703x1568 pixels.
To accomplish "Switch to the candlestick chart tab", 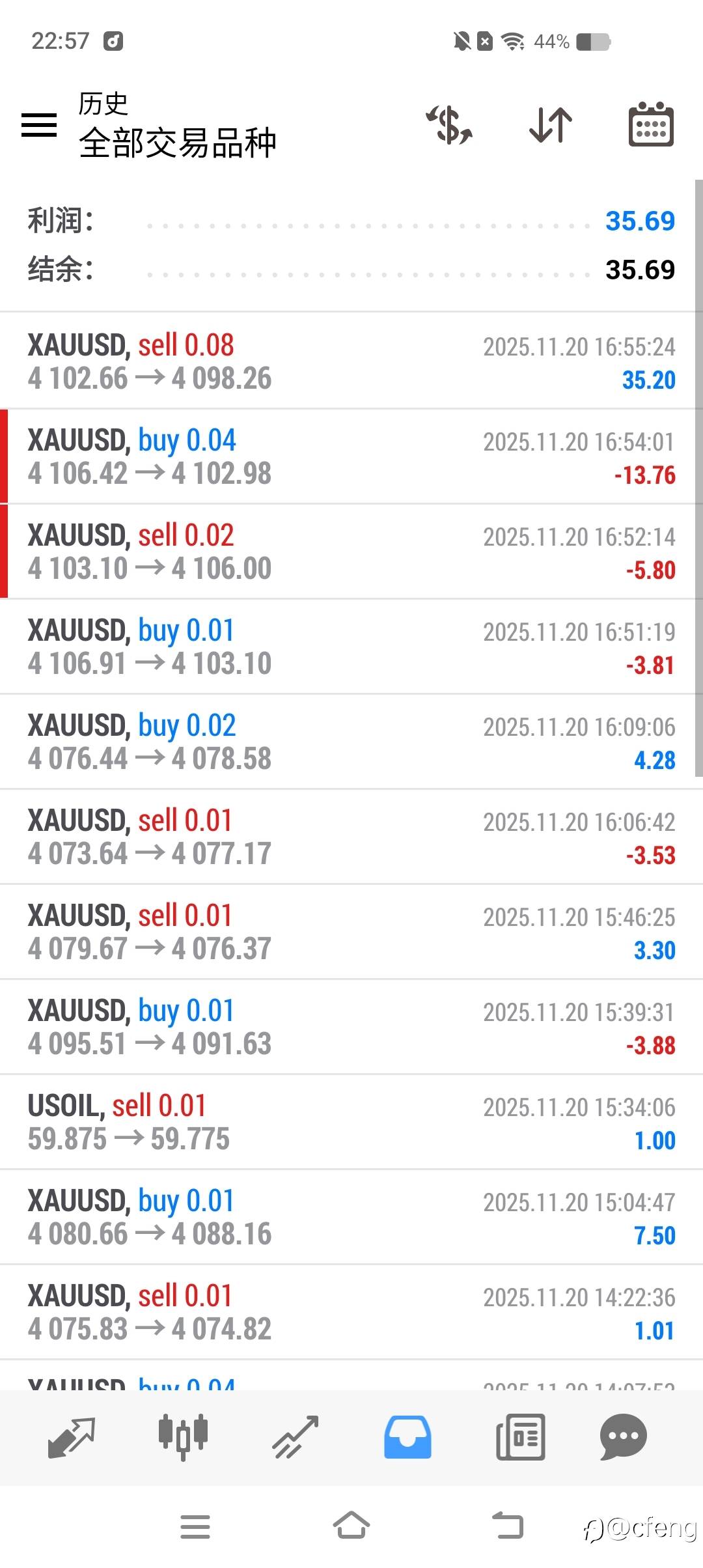I will click(x=183, y=1436).
